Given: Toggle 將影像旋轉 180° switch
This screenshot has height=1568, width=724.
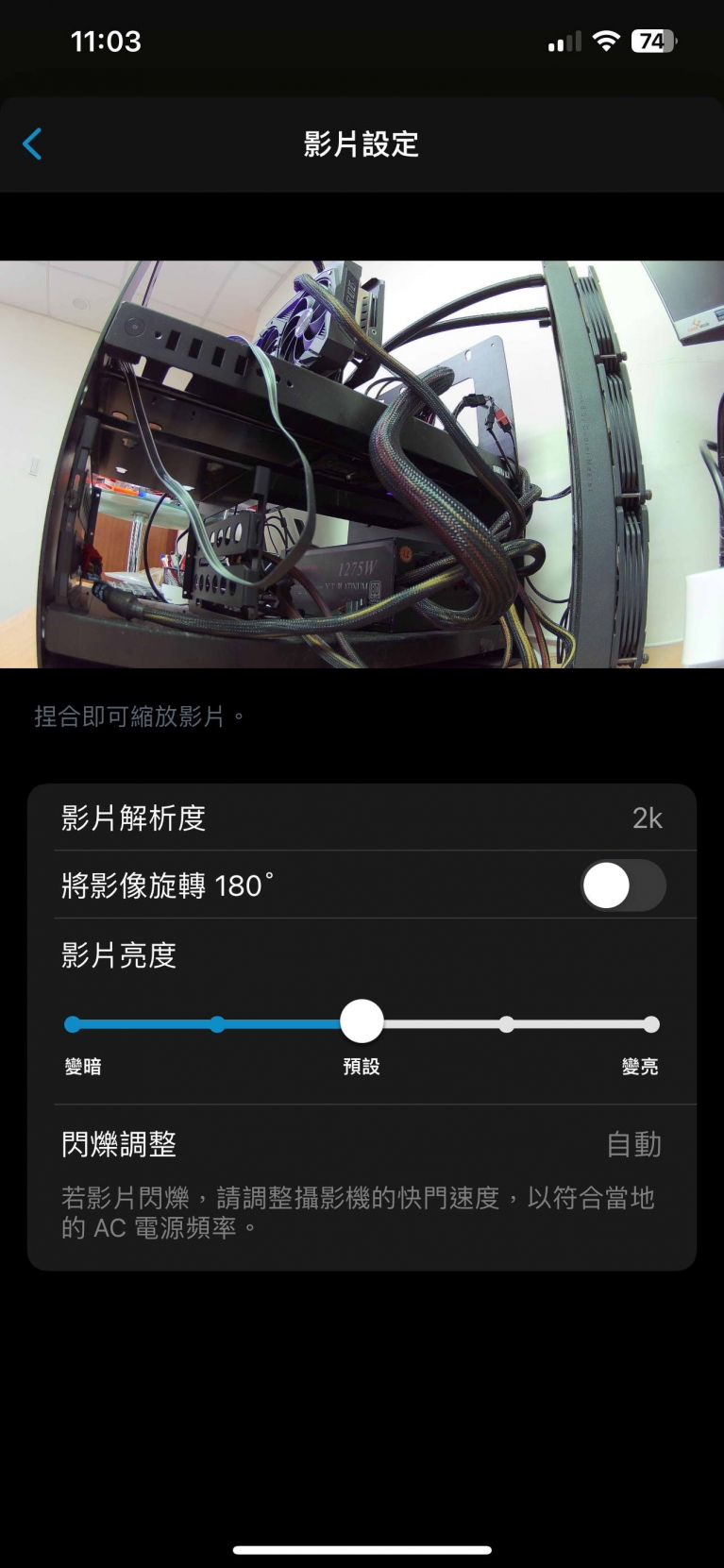Looking at the screenshot, I should pos(623,886).
